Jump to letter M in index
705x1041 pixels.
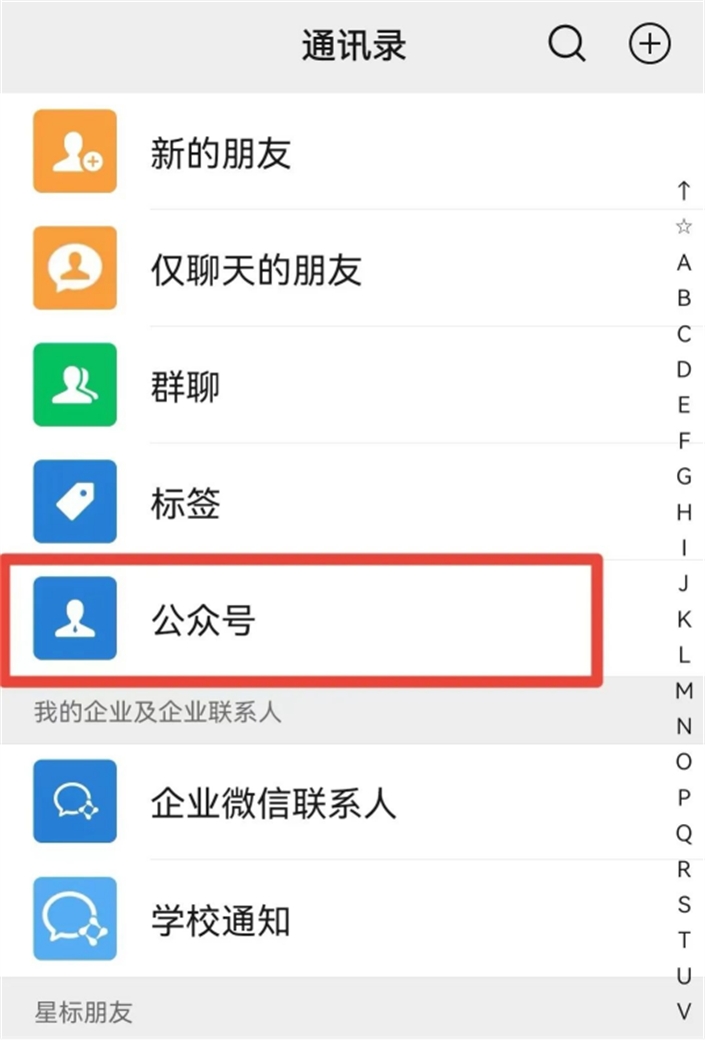684,691
